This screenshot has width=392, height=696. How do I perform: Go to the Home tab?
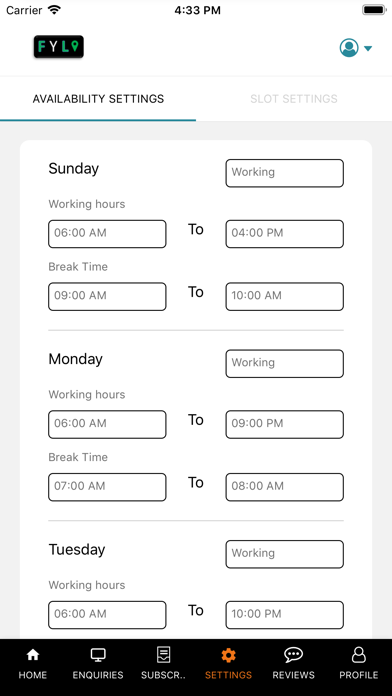tap(33, 664)
